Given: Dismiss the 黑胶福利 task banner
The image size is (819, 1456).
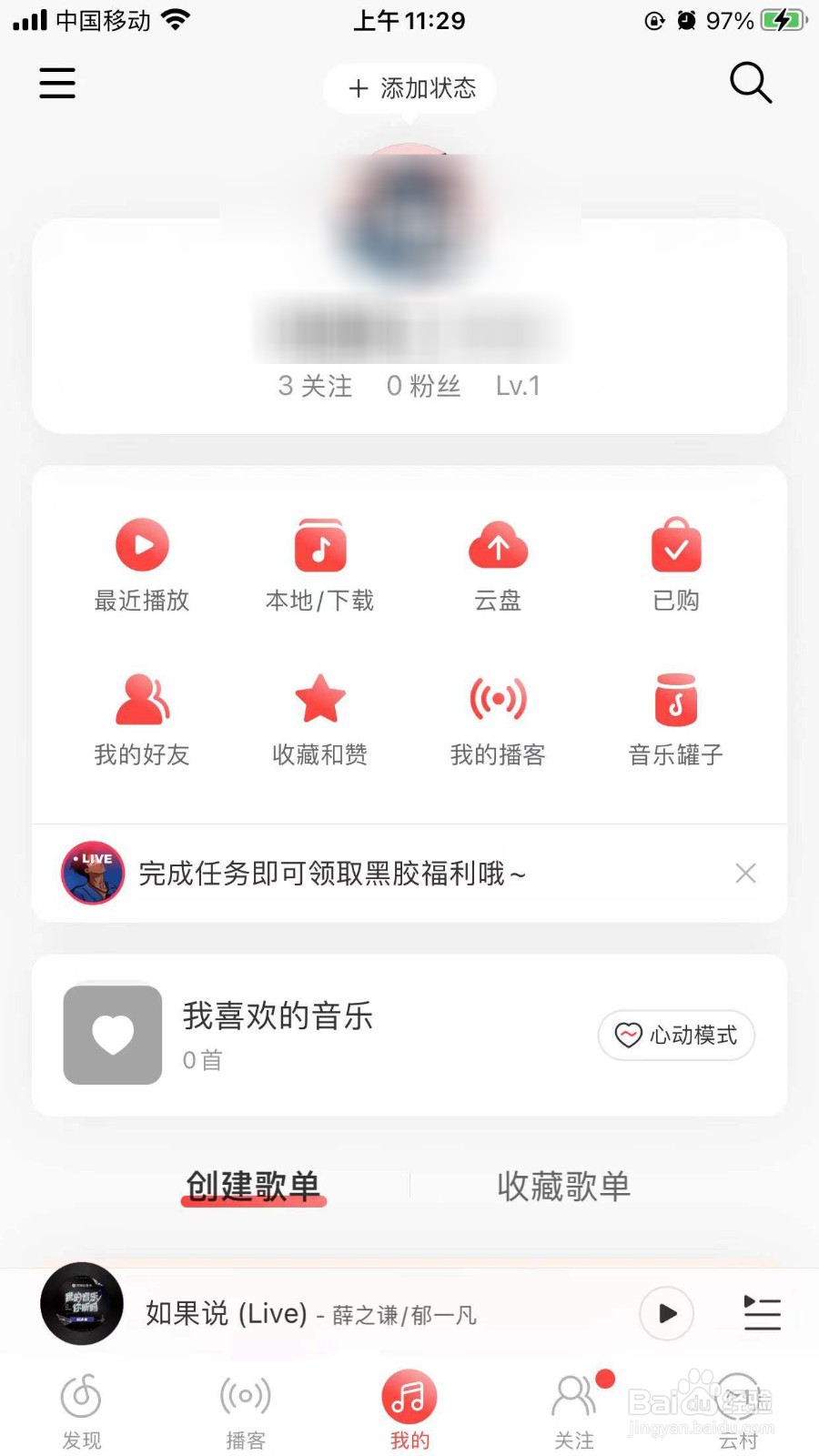Looking at the screenshot, I should pyautogui.click(x=745, y=874).
